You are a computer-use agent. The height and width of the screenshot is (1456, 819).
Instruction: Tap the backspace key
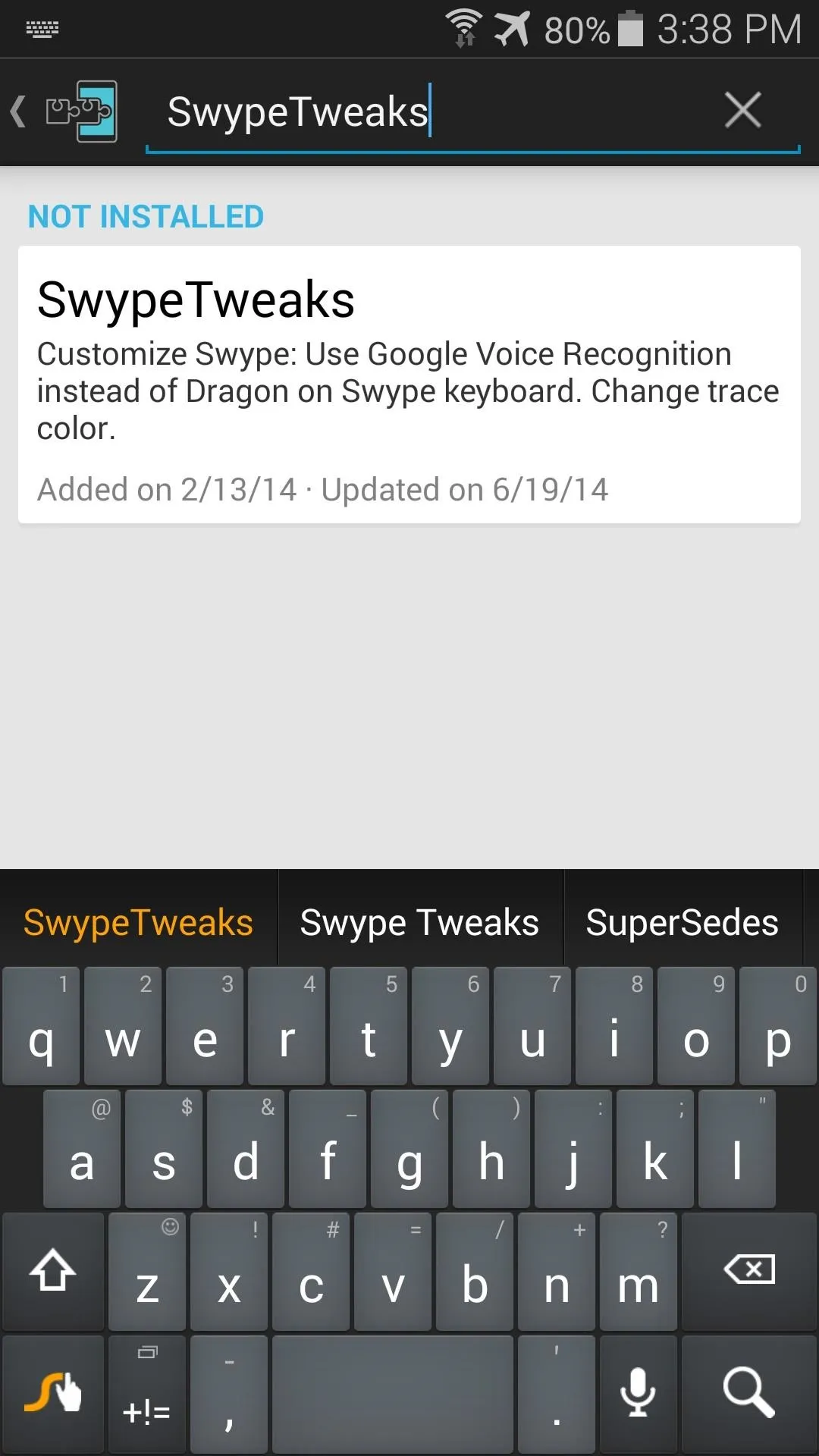coord(749,1271)
